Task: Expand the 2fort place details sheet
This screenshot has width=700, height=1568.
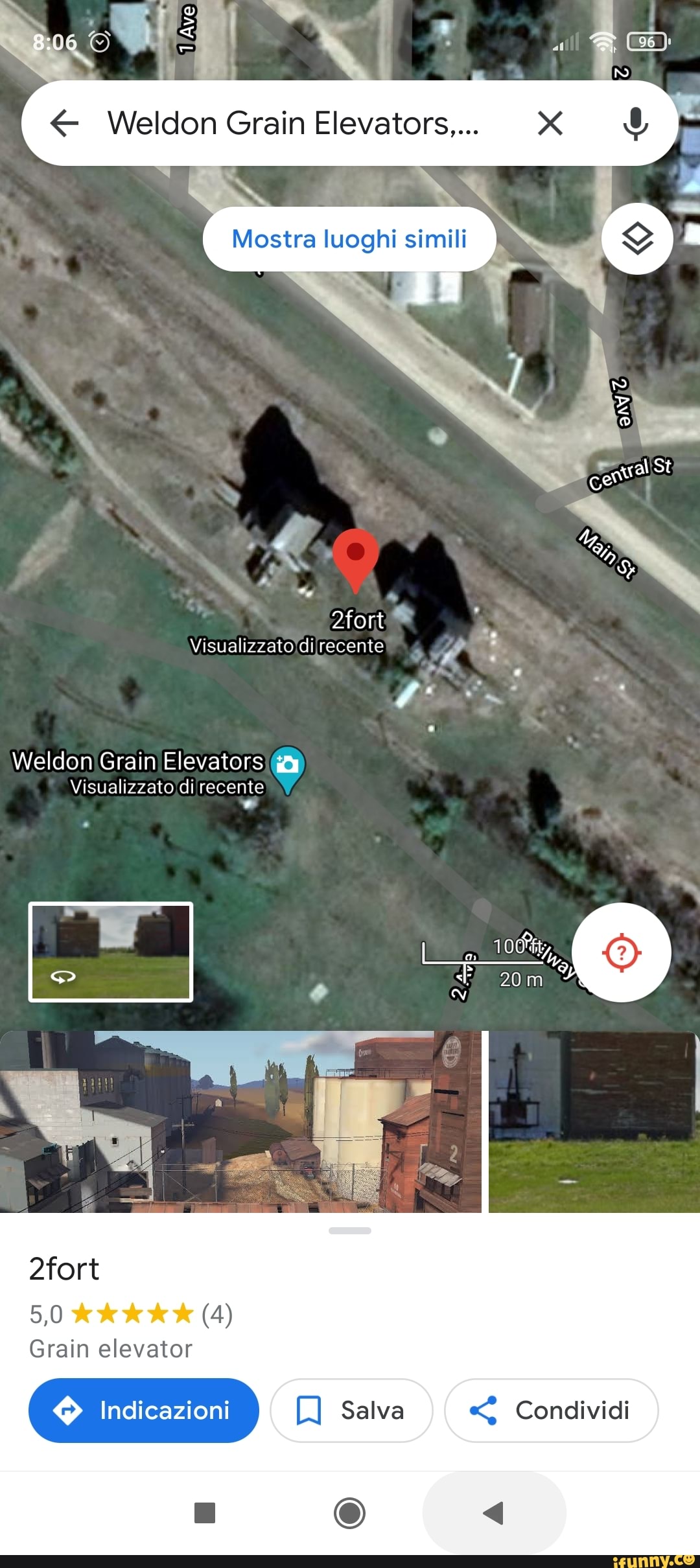Action: (x=349, y=1230)
